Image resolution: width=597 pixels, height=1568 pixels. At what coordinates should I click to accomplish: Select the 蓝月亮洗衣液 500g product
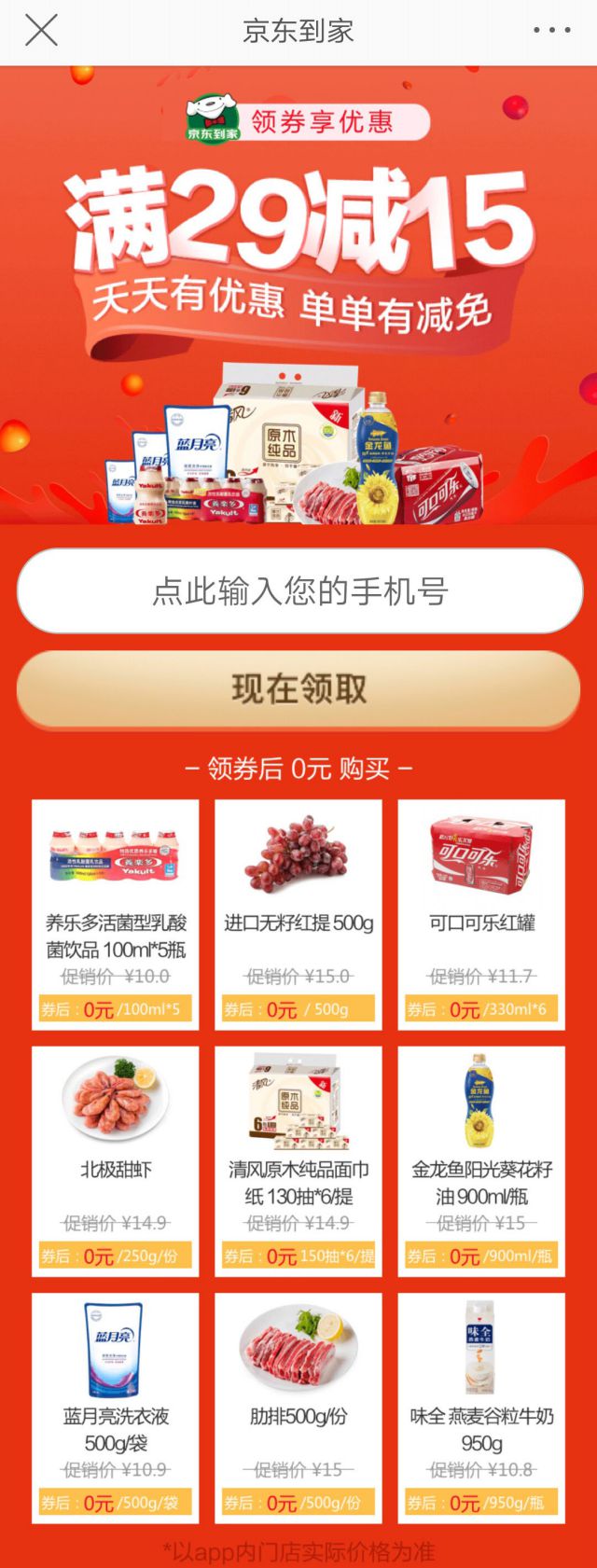click(x=116, y=1408)
